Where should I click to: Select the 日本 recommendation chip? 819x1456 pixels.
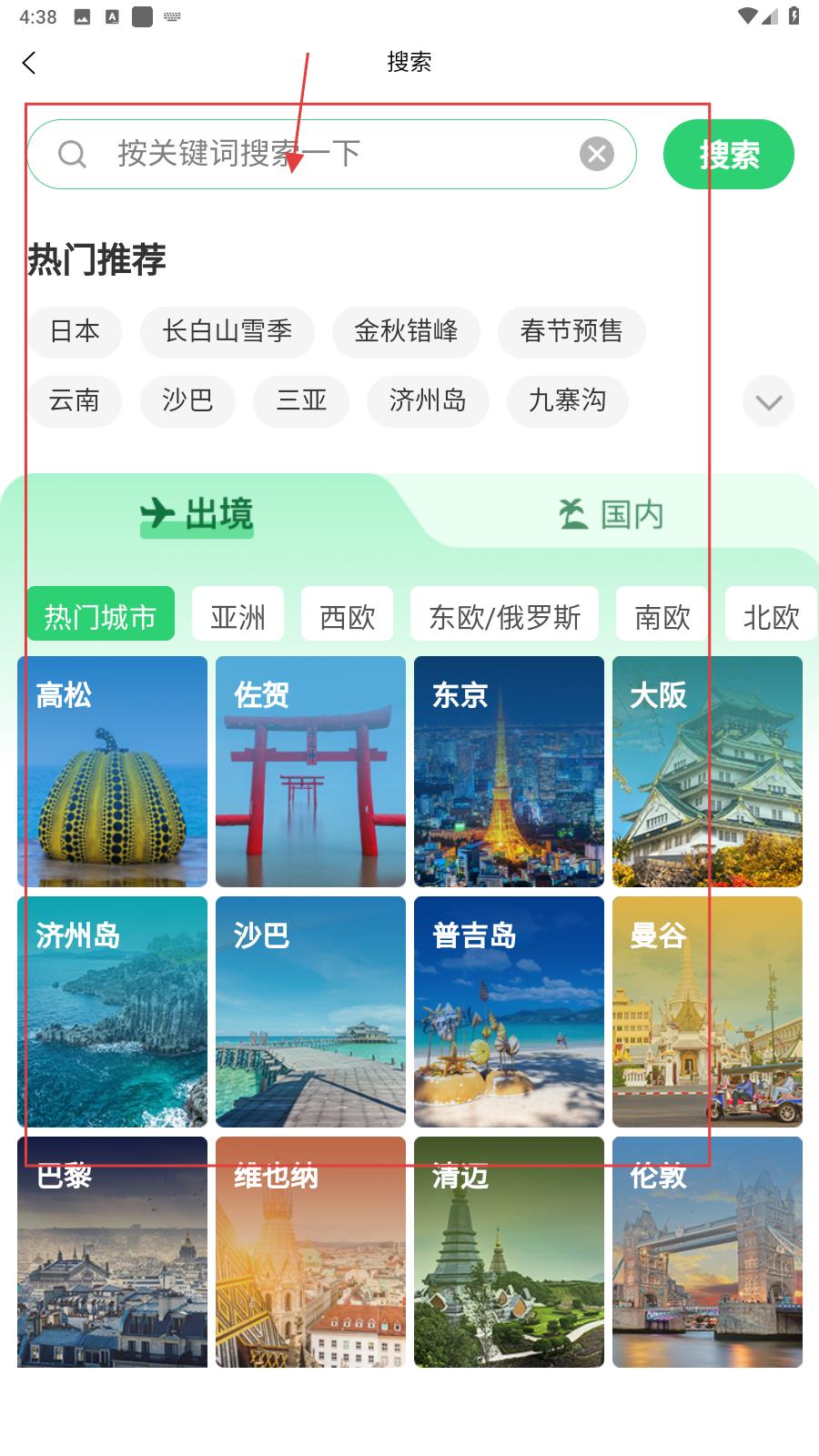[x=75, y=331]
